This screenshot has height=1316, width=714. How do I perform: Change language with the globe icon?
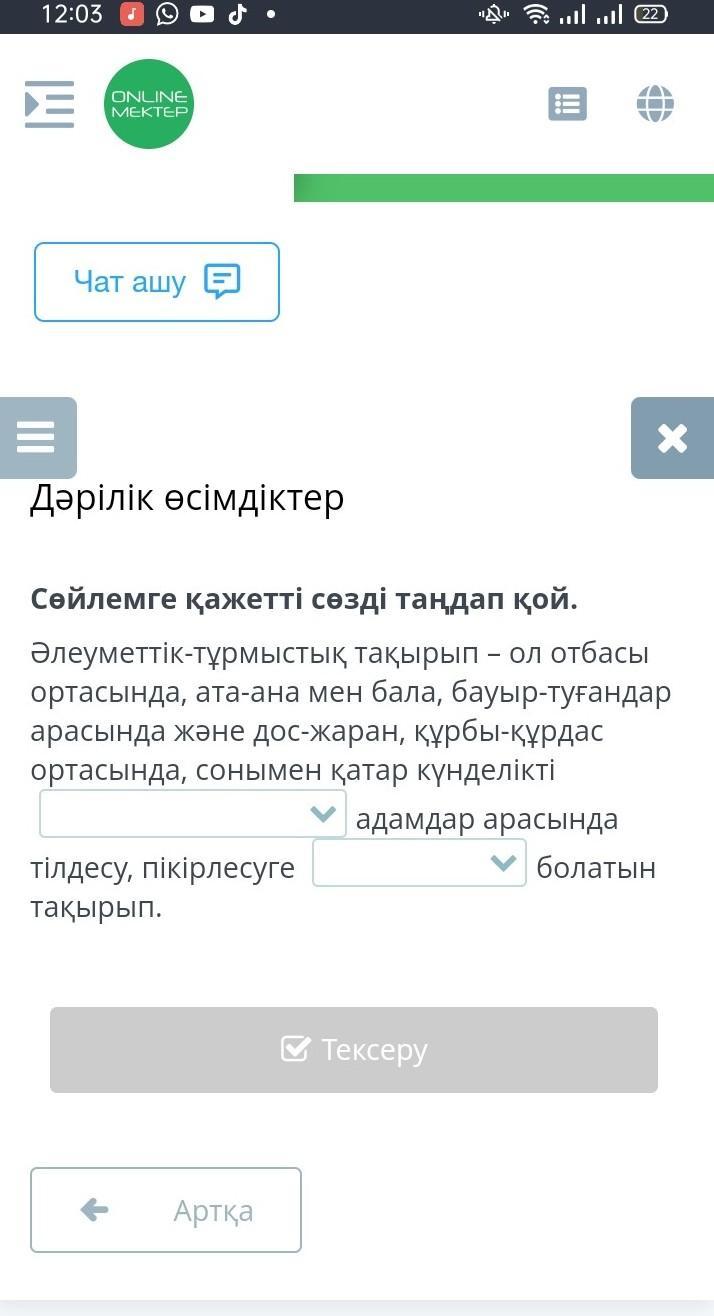(x=655, y=104)
